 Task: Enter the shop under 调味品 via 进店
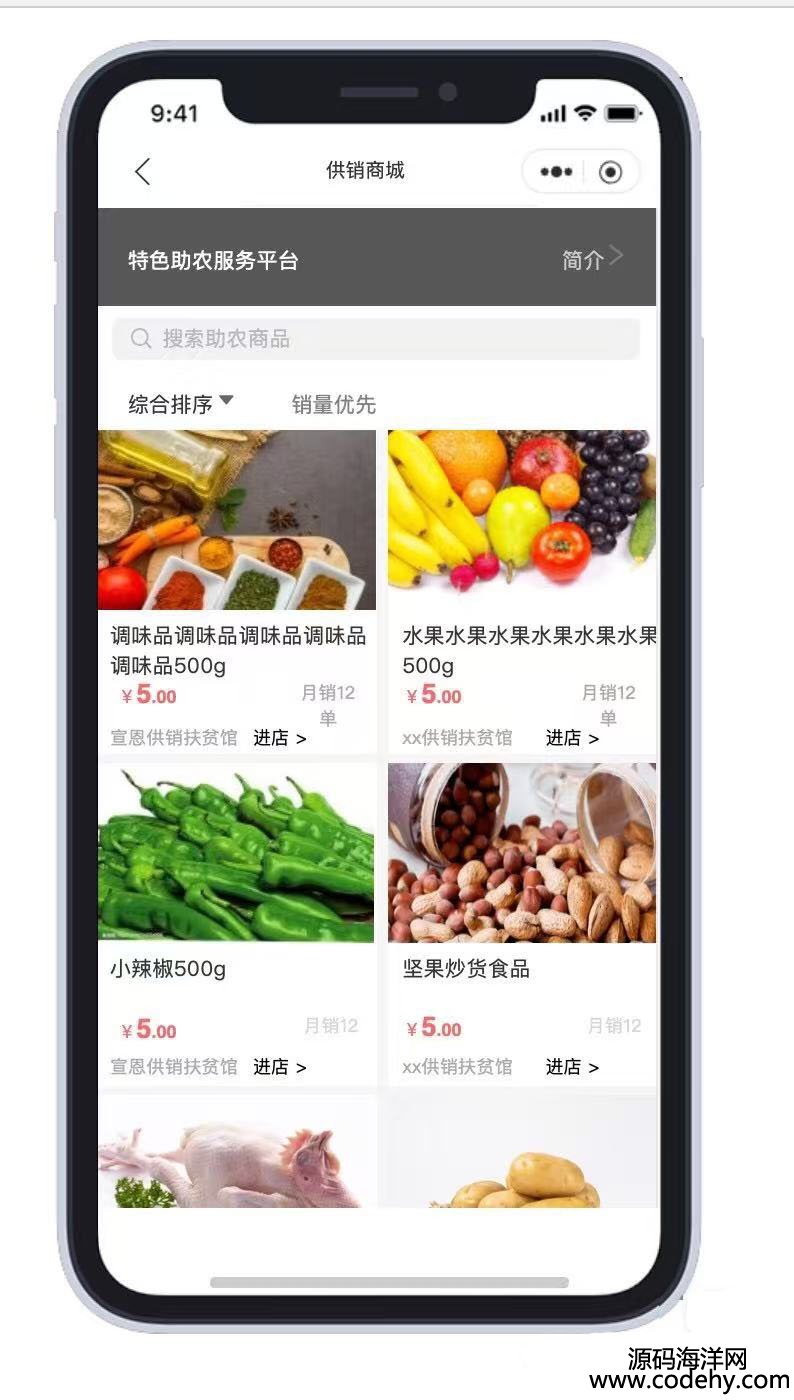coord(279,738)
